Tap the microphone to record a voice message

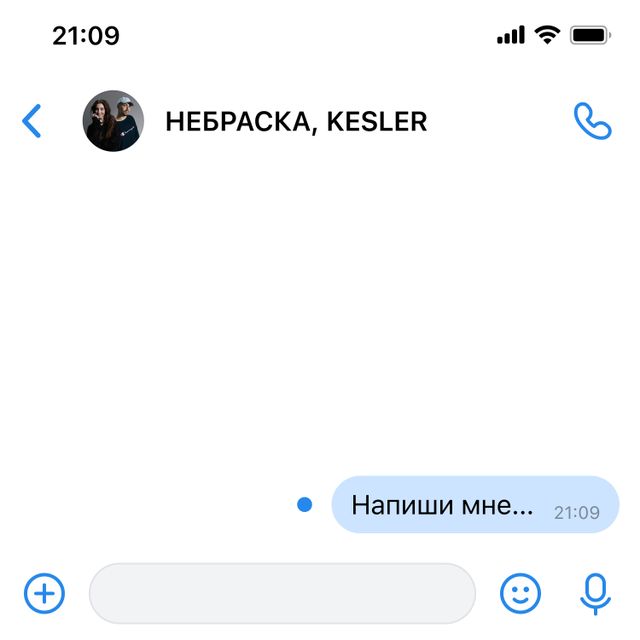[x=595, y=593]
